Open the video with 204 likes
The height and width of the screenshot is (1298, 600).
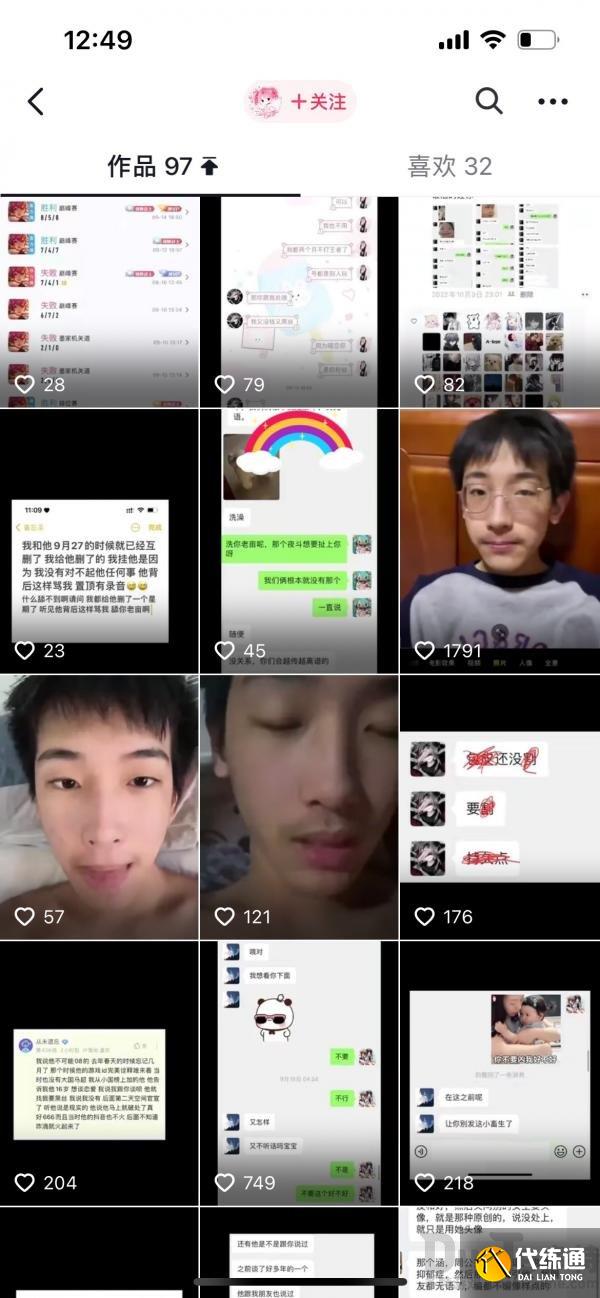pyautogui.click(x=99, y=1072)
